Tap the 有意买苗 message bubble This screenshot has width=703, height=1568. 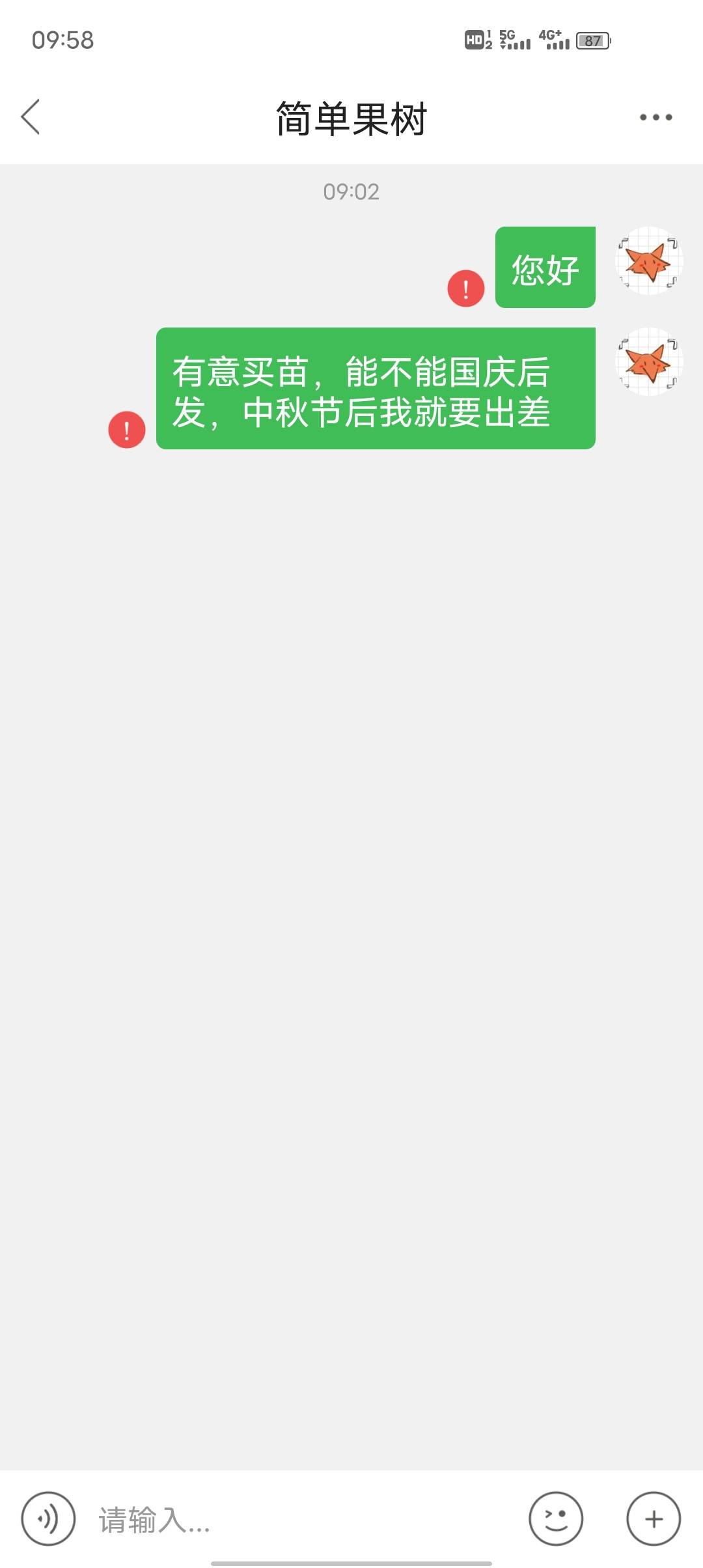376,389
